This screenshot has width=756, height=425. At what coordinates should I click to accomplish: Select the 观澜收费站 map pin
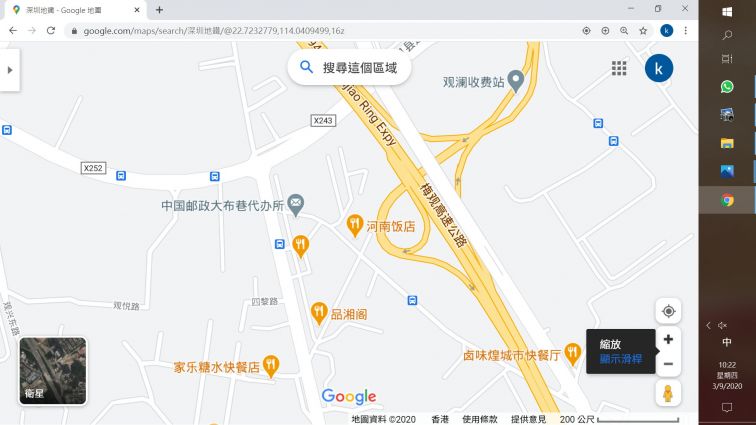(515, 79)
